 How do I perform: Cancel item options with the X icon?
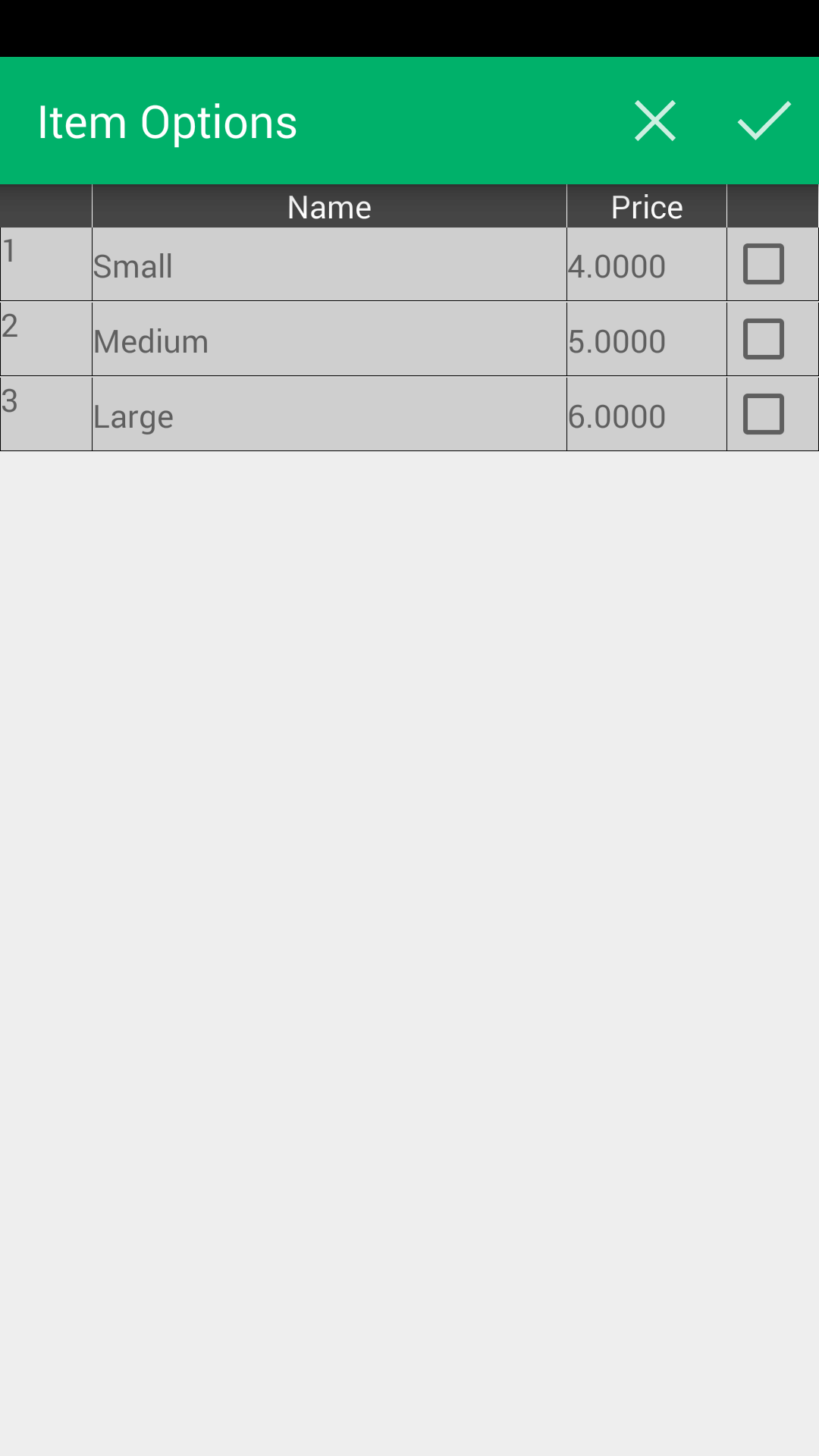[x=655, y=121]
